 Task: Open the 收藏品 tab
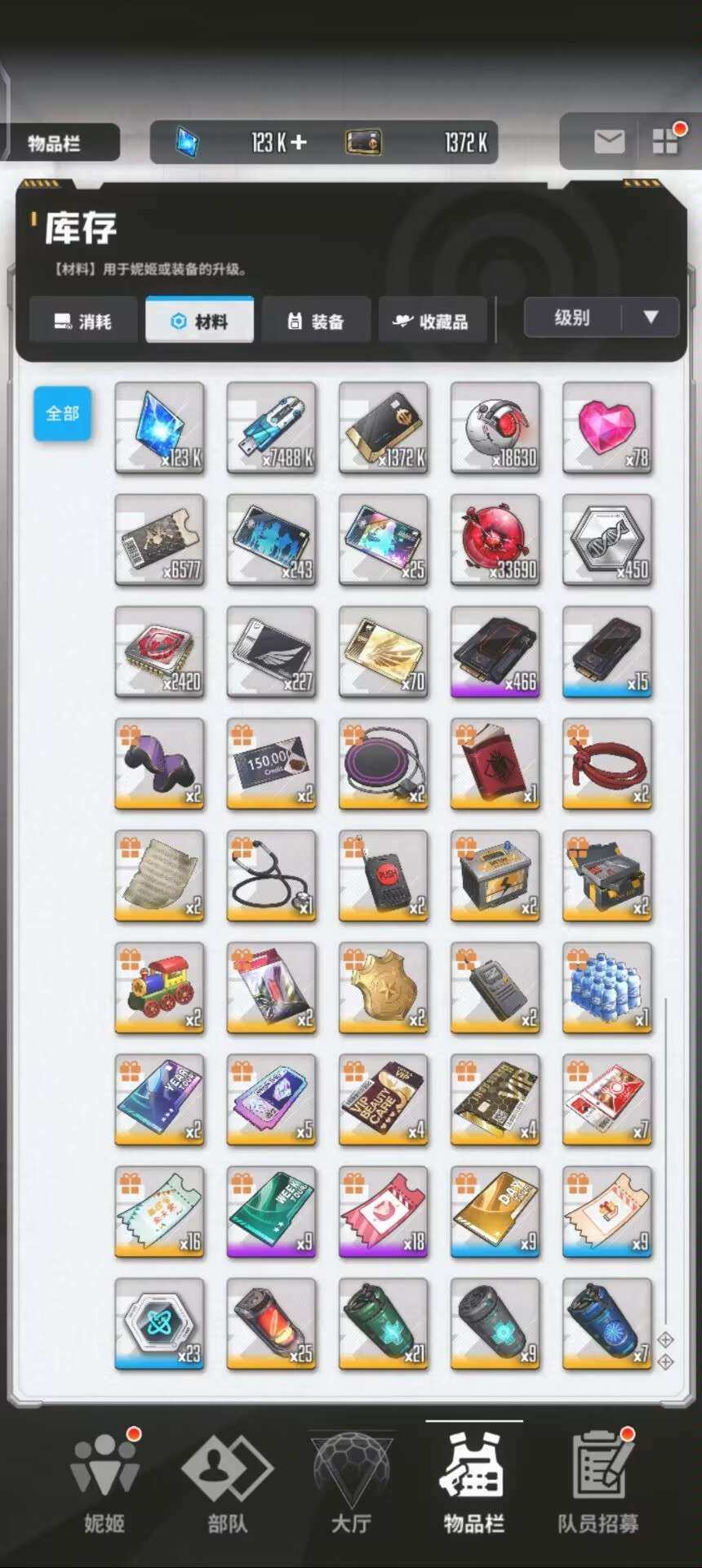432,321
